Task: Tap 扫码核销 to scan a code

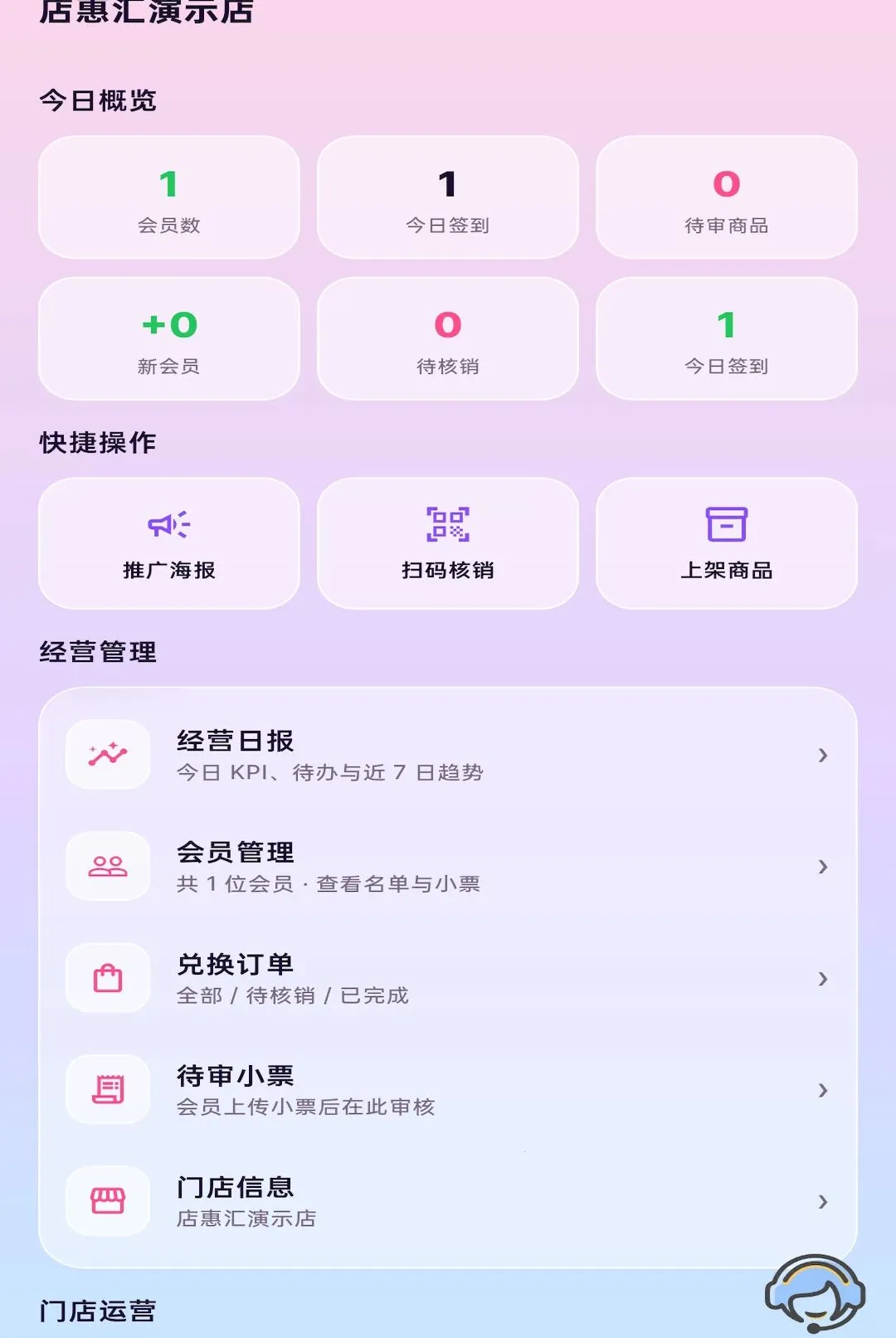Action: pyautogui.click(x=448, y=543)
